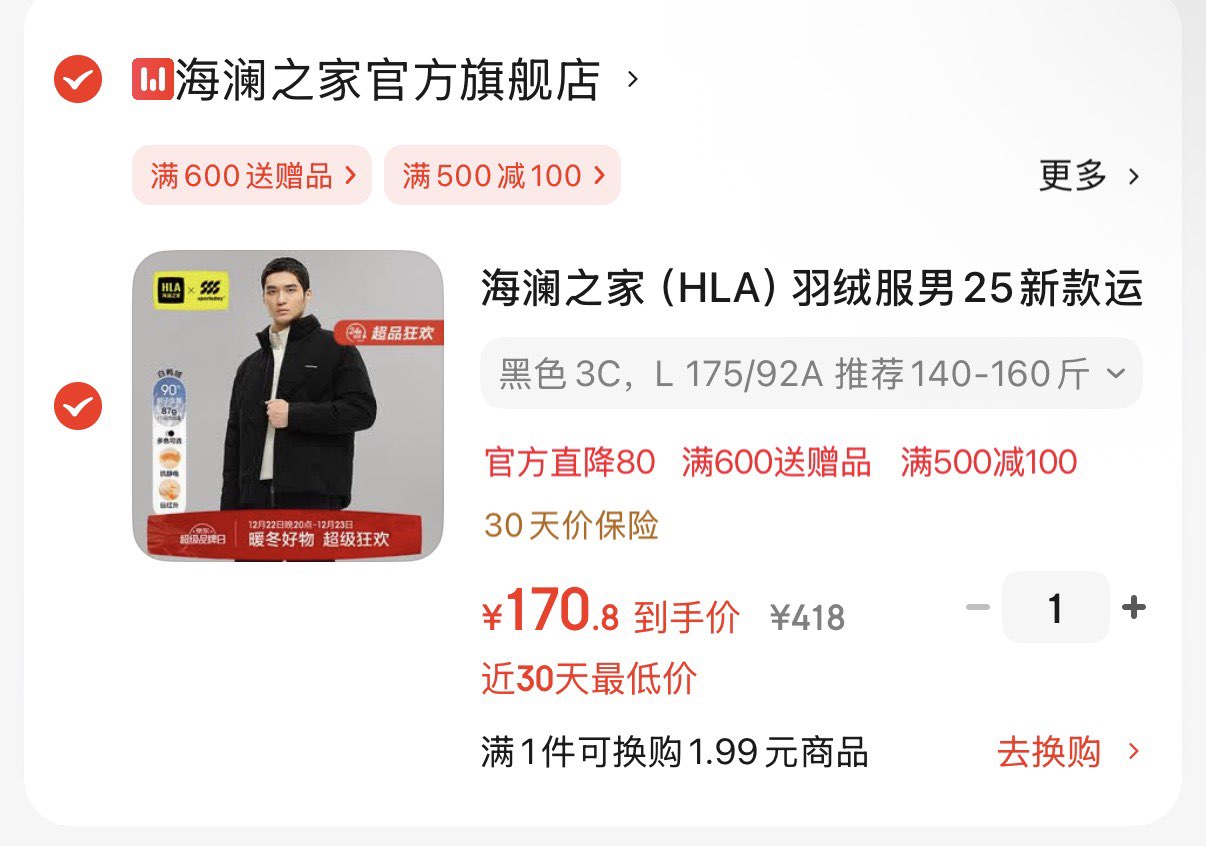Expand the 黑色 3C, L 175/92A size selector
This screenshot has height=846, width=1206.
point(811,374)
